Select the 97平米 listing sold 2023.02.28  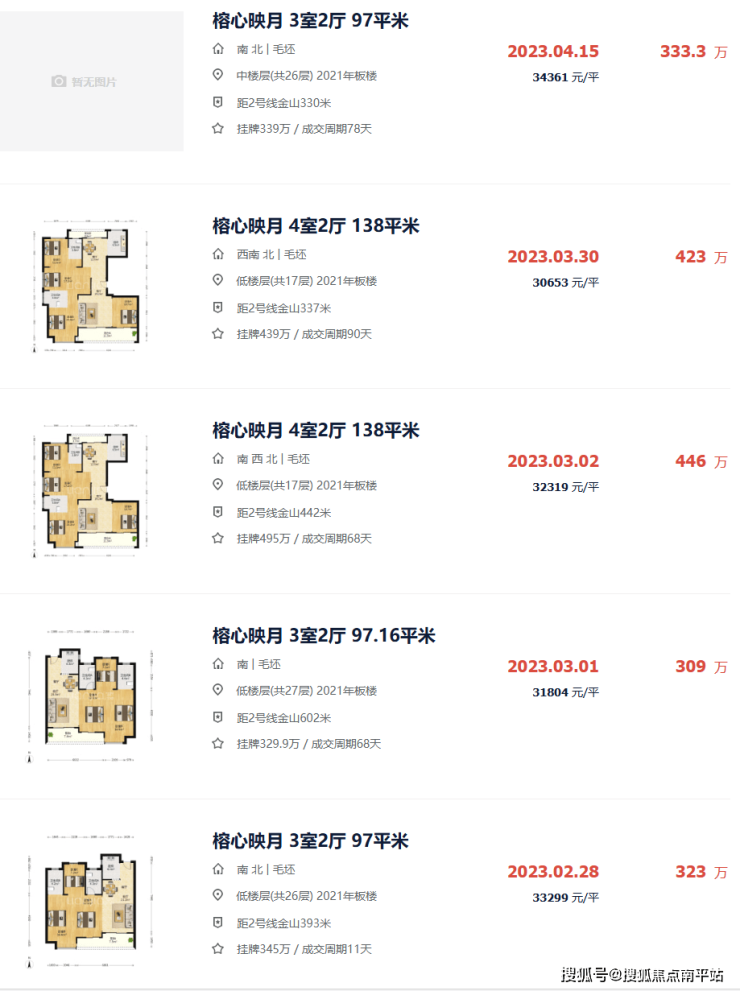310,841
